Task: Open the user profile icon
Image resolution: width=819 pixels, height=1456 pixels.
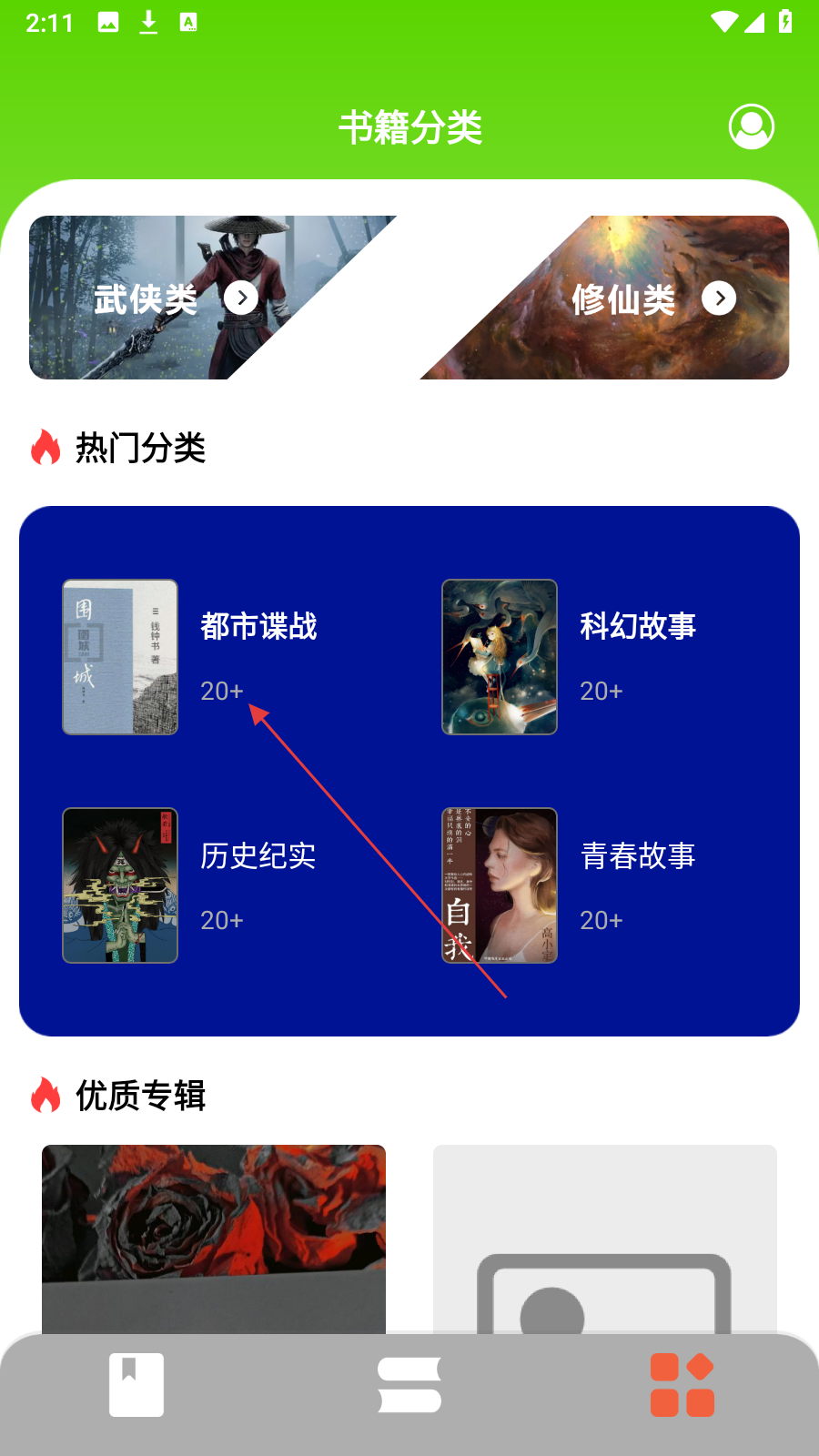Action: (x=752, y=126)
